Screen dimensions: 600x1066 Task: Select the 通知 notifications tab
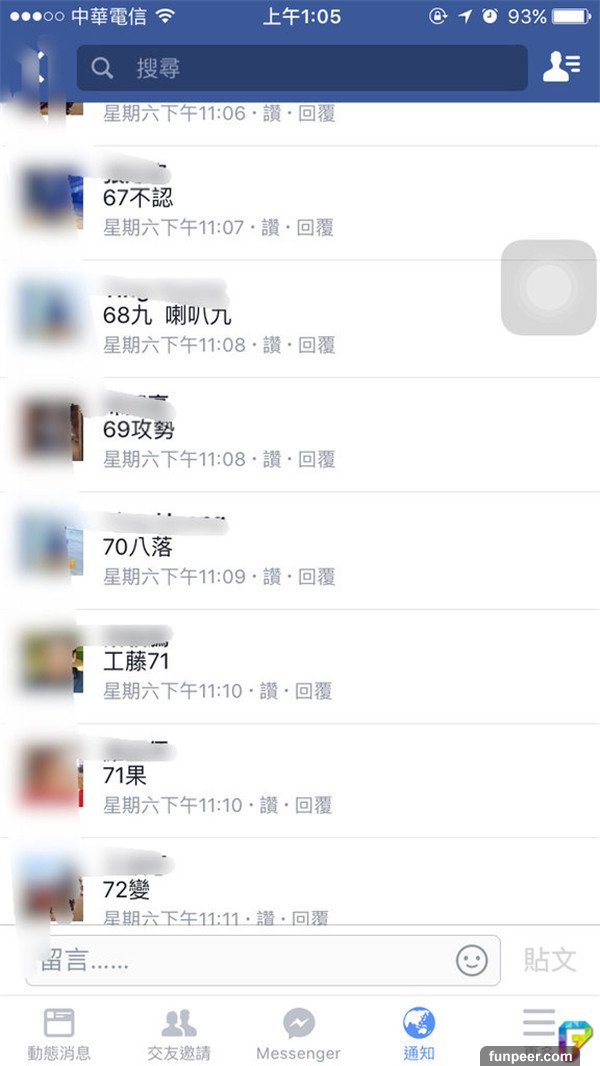coord(419,1033)
